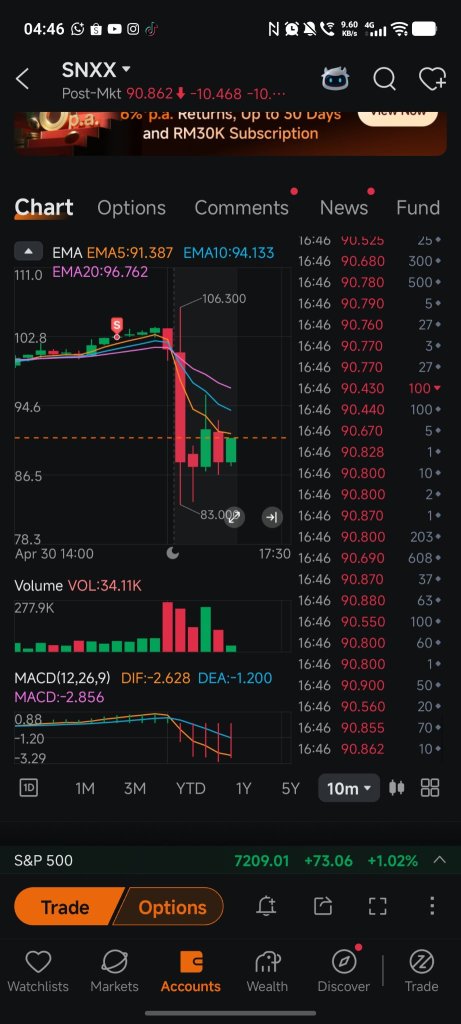
Task: Open the 10m interval dropdown
Action: coord(349,788)
